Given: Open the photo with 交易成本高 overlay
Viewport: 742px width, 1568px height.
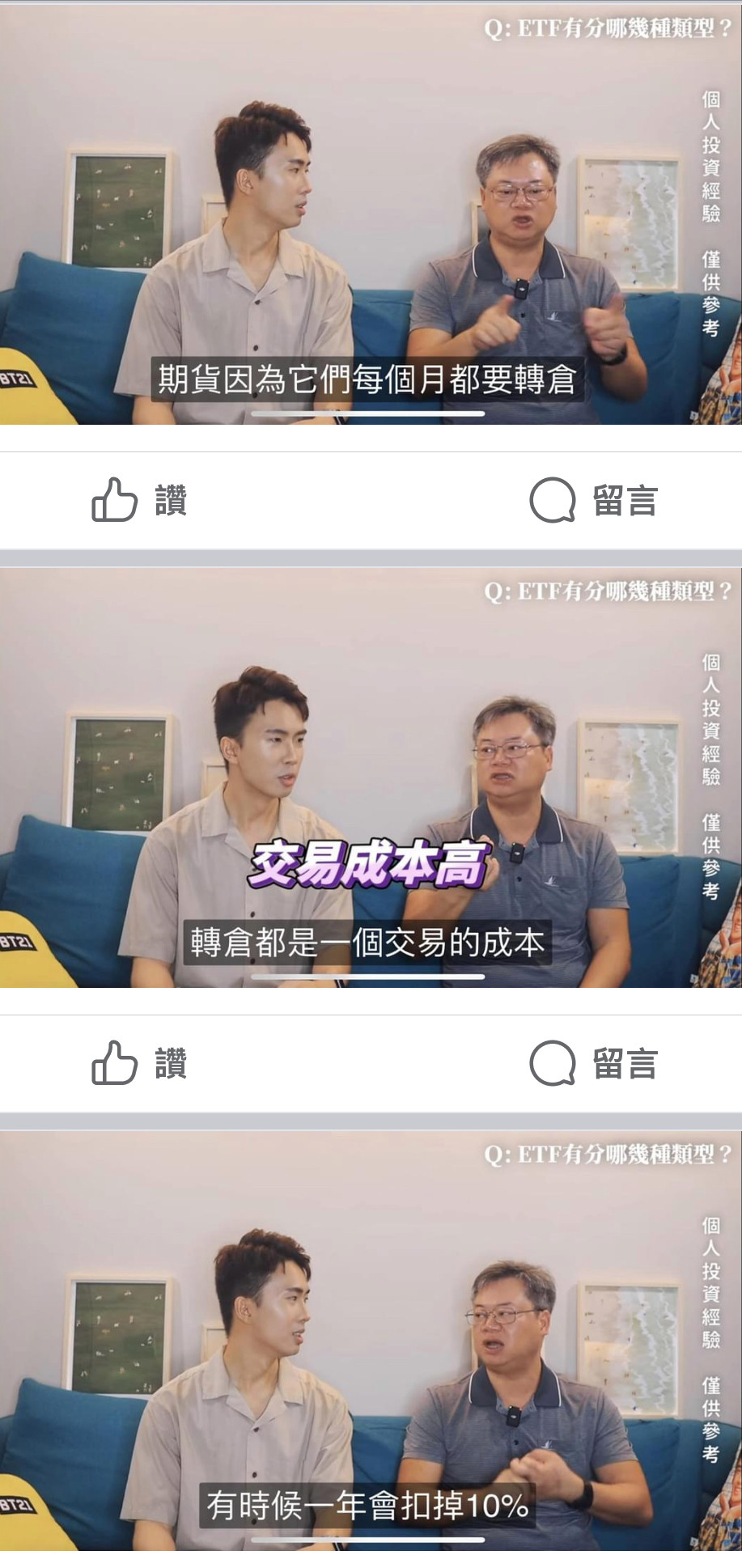Looking at the screenshot, I should pyautogui.click(x=371, y=777).
